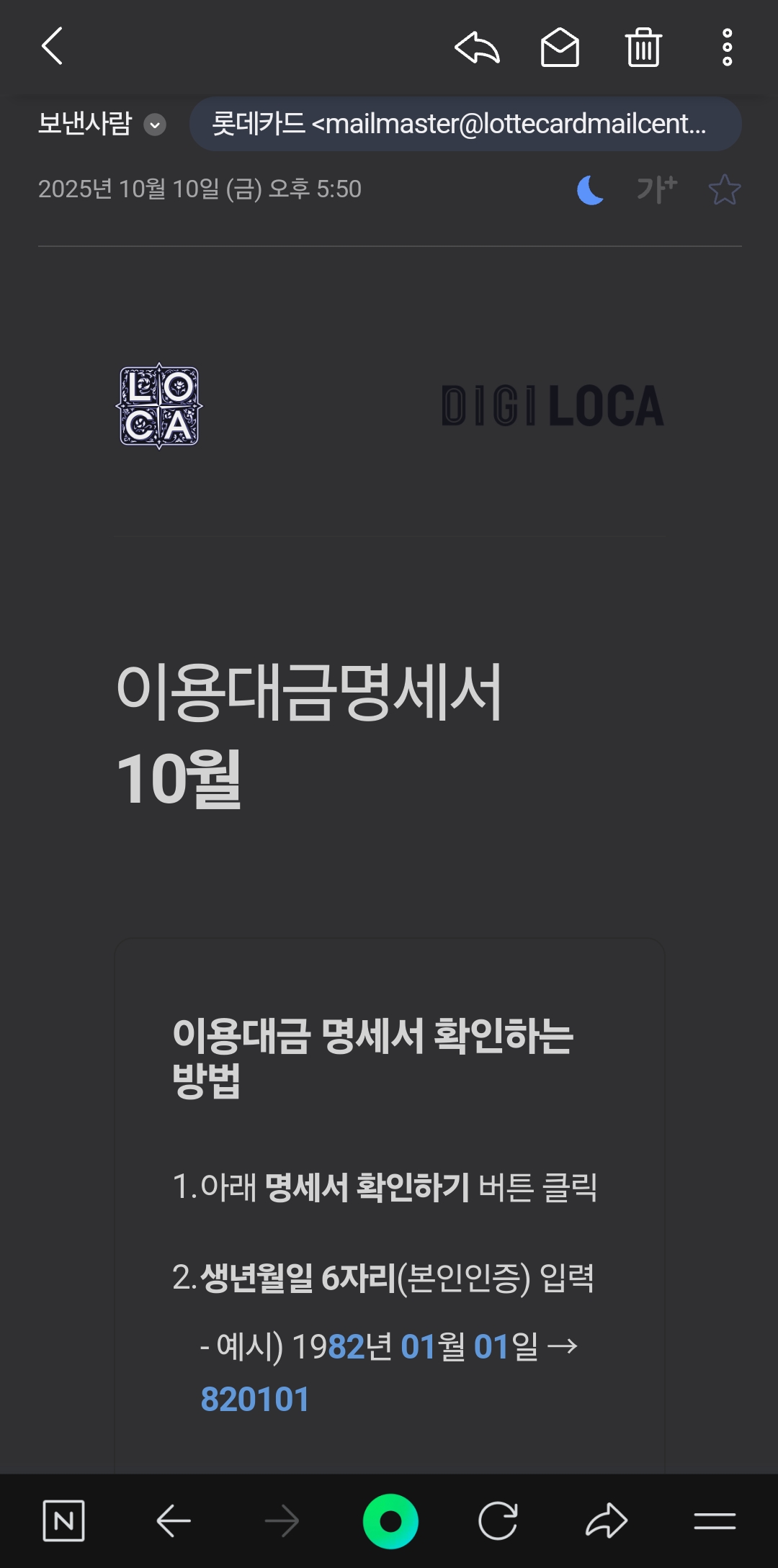778x1568 pixels.
Task: Go back to the mail list
Action: click(x=52, y=47)
